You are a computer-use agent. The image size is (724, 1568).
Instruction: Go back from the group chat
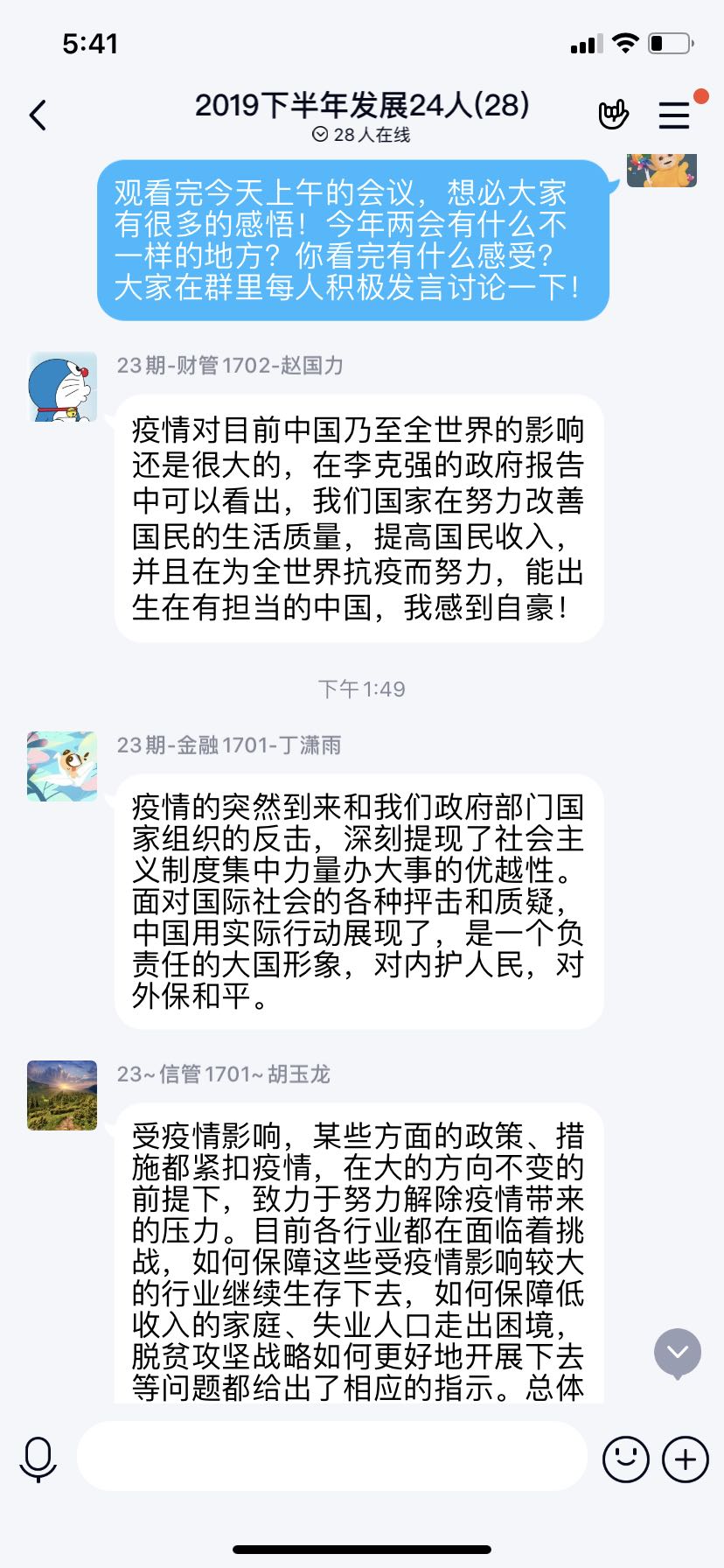38,115
